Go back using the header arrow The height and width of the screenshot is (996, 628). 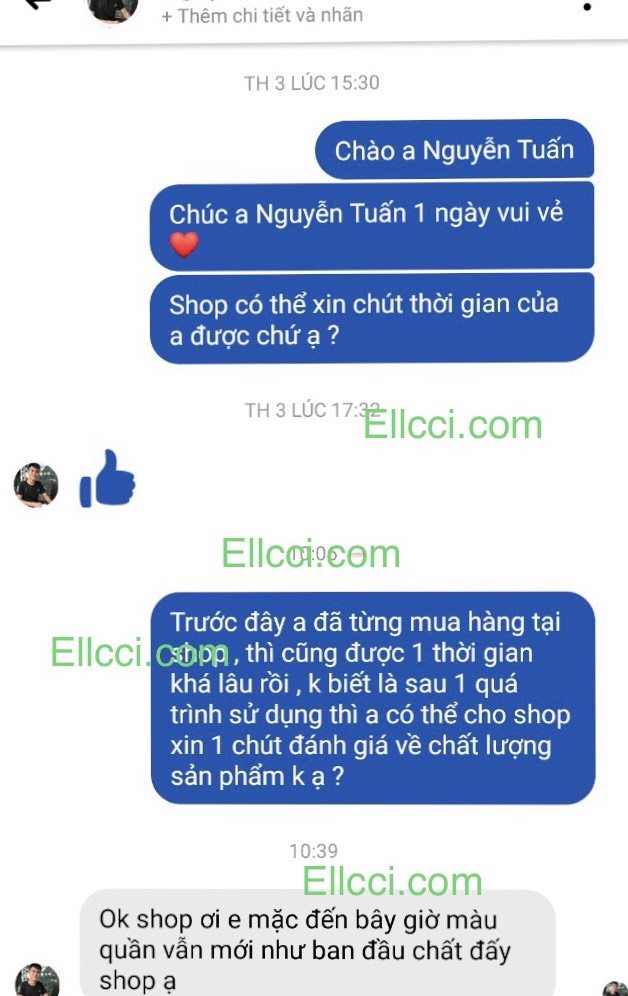click(x=36, y=5)
